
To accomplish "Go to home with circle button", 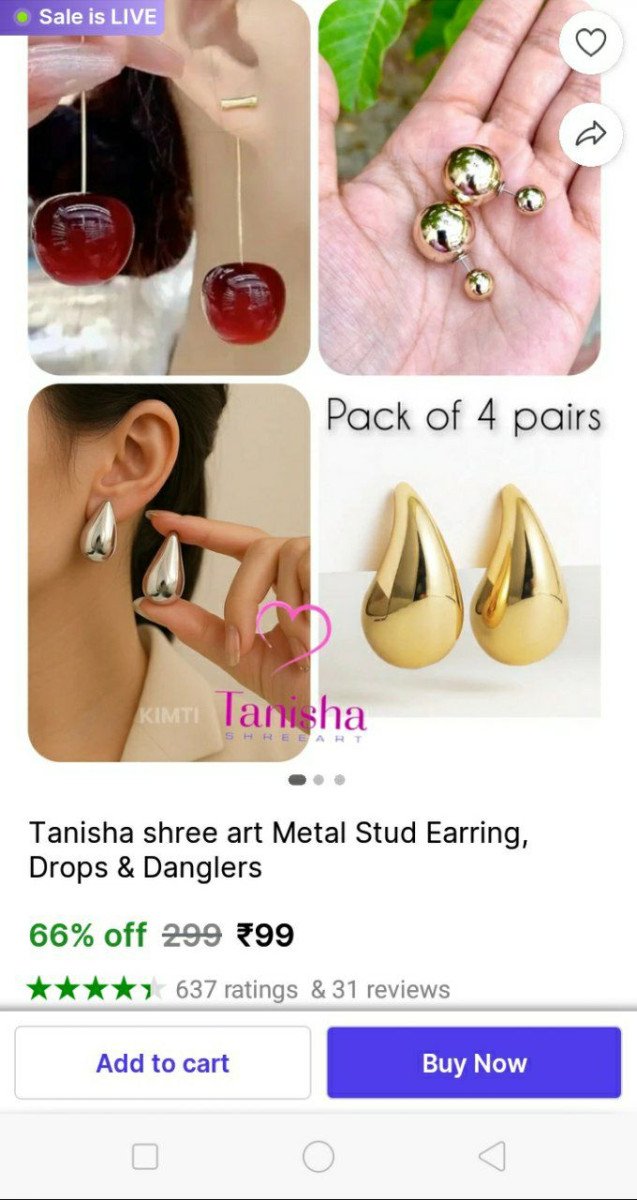I will [x=318, y=1157].
